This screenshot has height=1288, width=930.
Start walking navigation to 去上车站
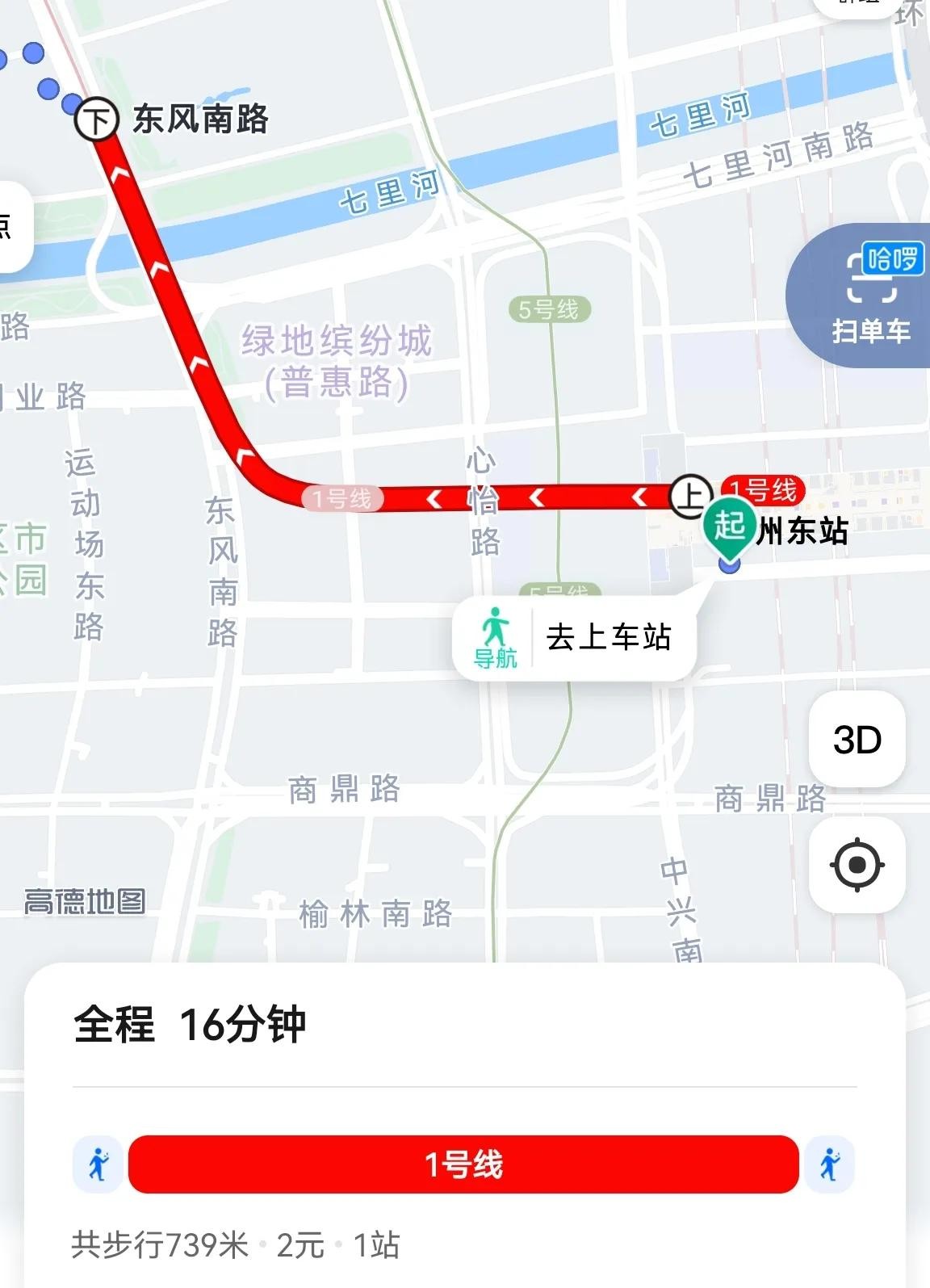(x=575, y=638)
